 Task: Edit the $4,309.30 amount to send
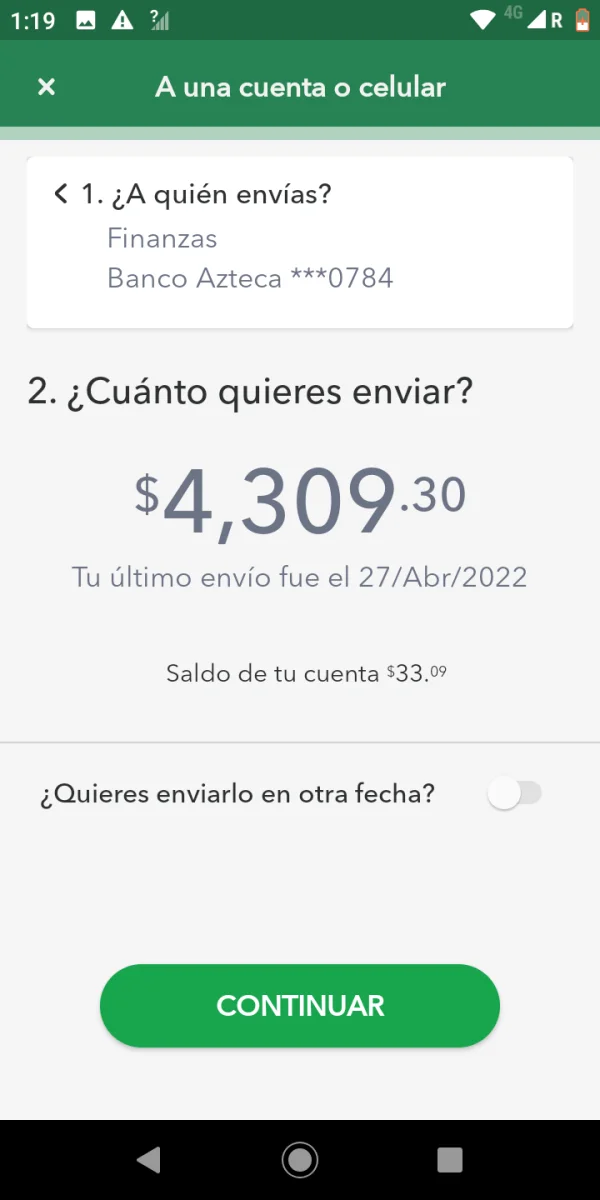click(x=300, y=501)
